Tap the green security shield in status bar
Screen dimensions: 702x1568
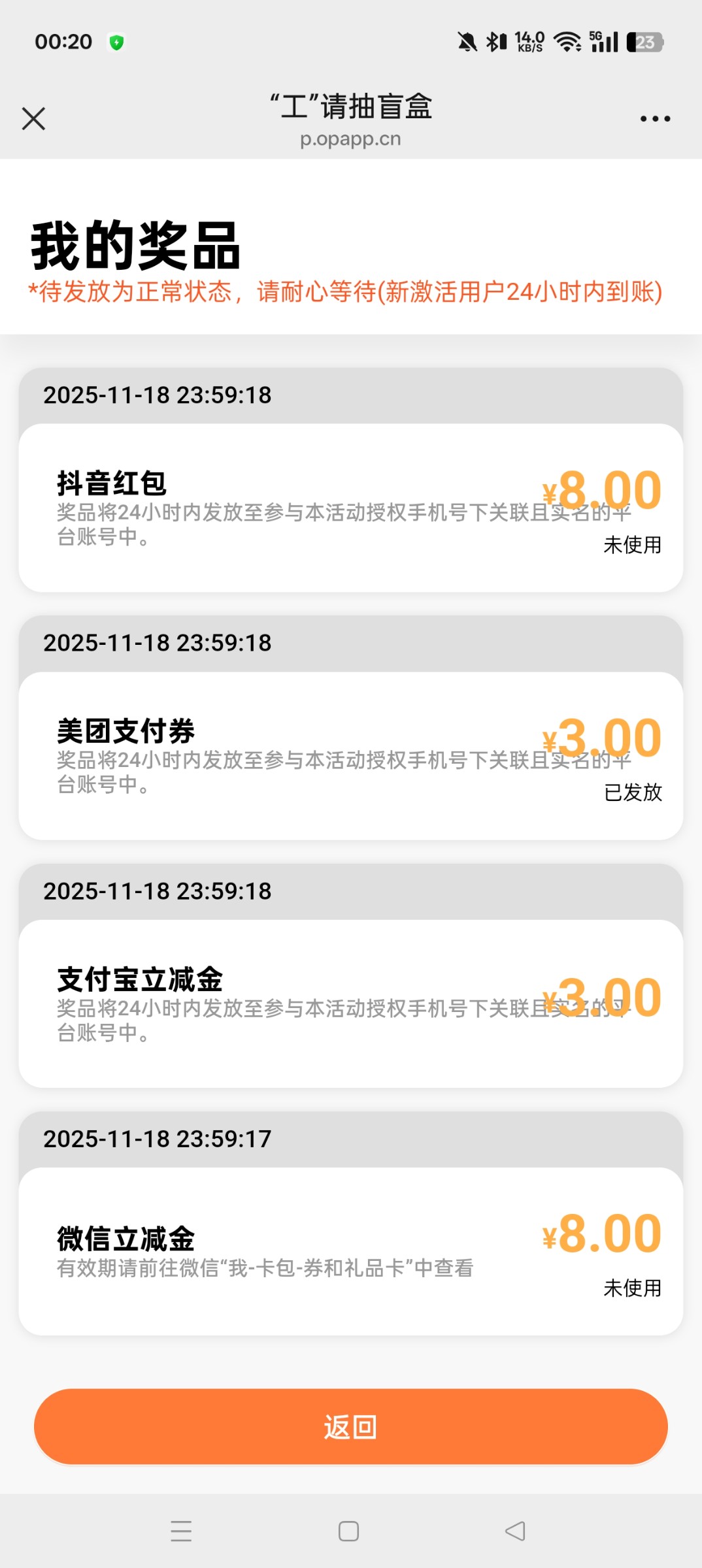116,41
